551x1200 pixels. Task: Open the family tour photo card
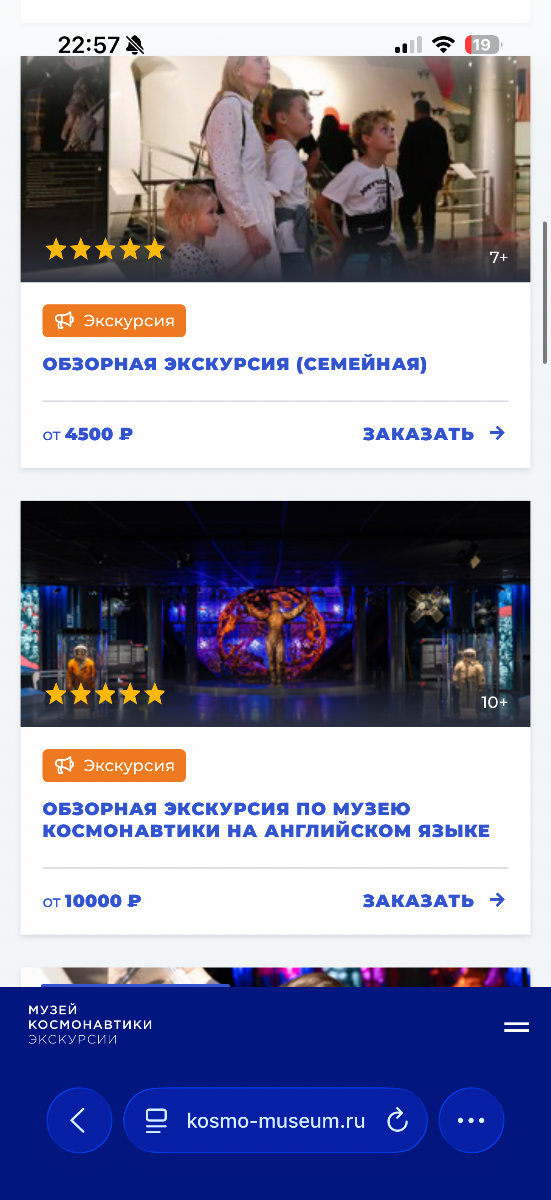pos(275,168)
